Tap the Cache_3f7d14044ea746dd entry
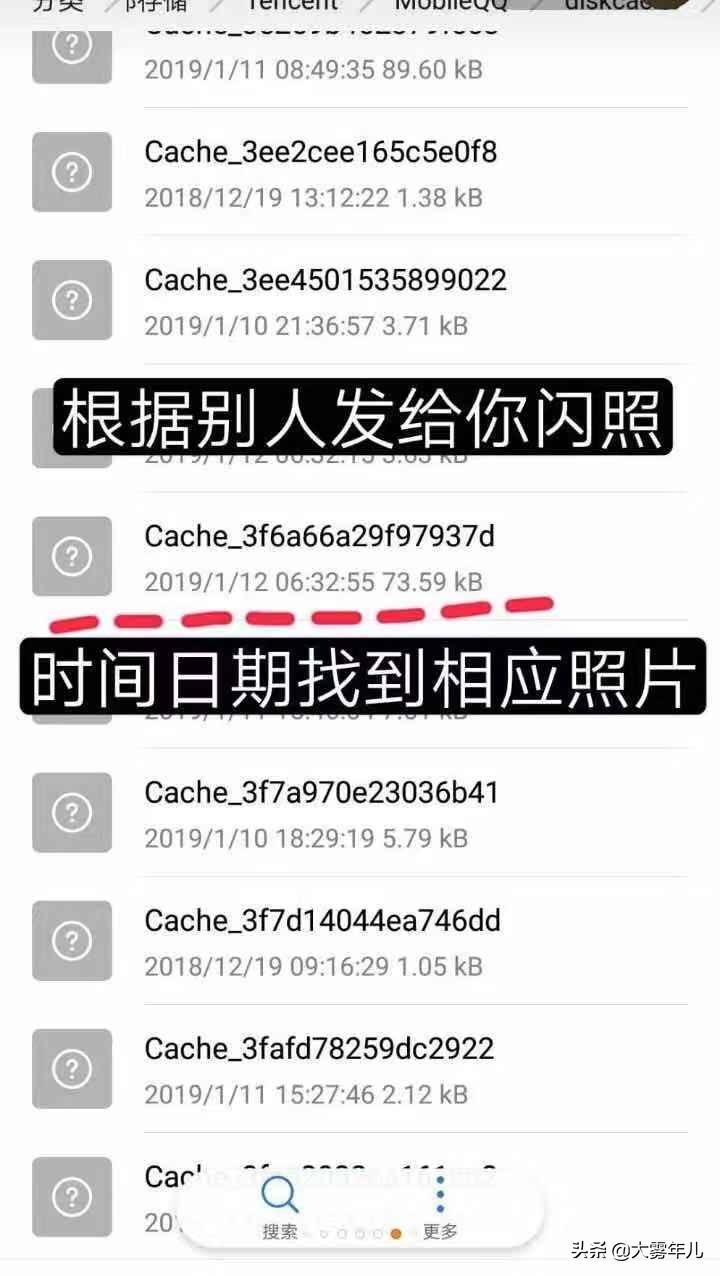The width and height of the screenshot is (720, 1276). [322, 921]
